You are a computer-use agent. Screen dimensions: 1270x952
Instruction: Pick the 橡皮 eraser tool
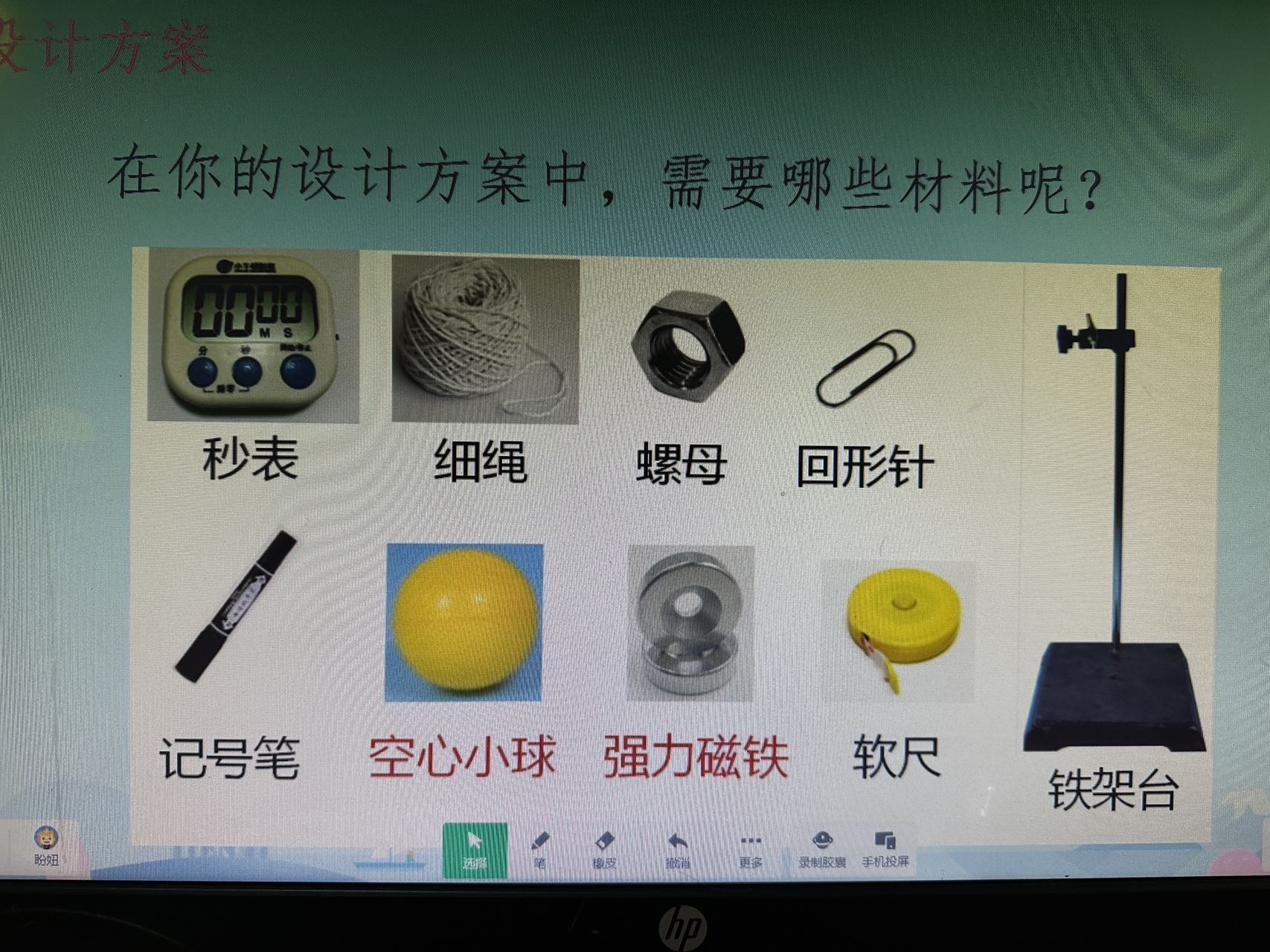(604, 849)
